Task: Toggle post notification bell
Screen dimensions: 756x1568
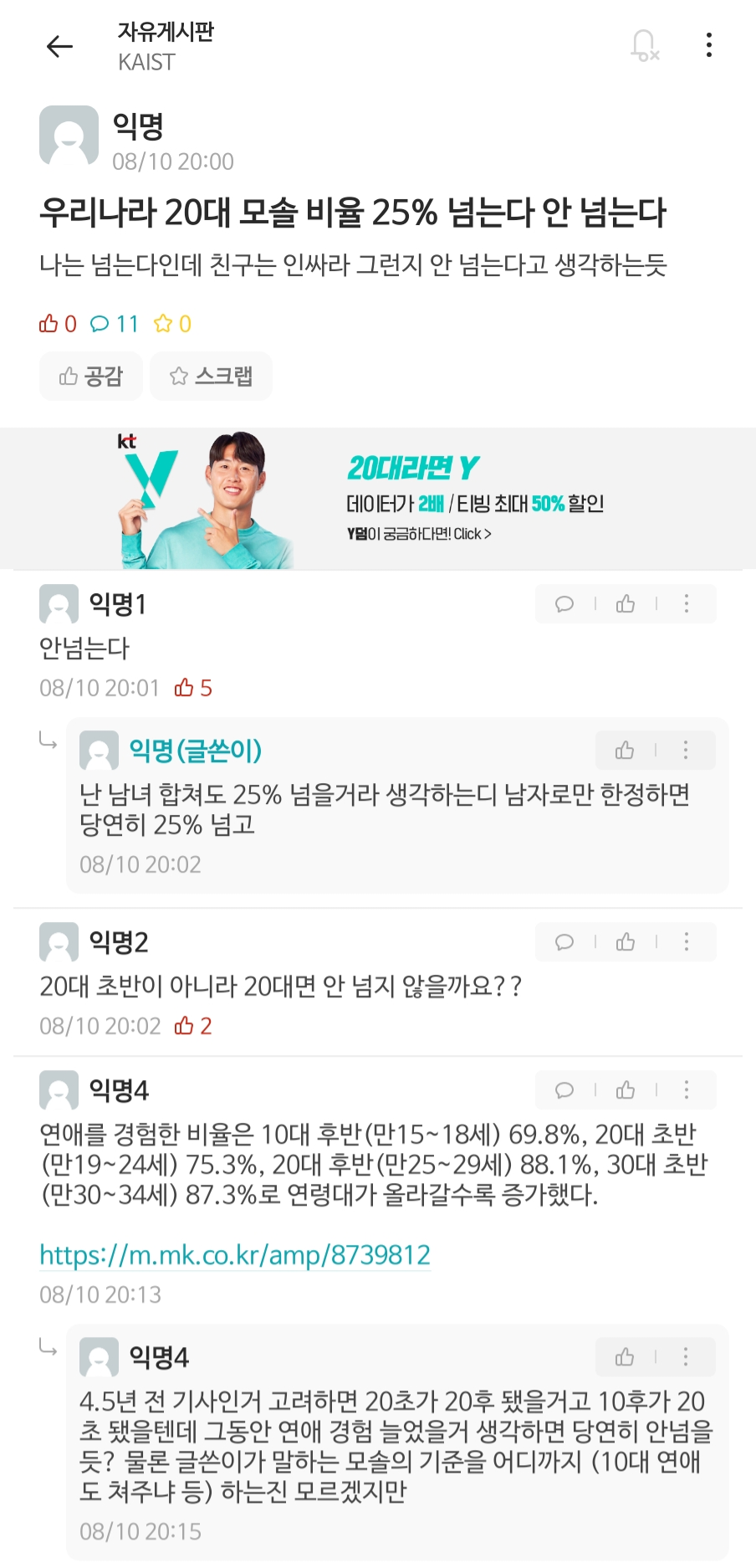Action: click(x=644, y=45)
